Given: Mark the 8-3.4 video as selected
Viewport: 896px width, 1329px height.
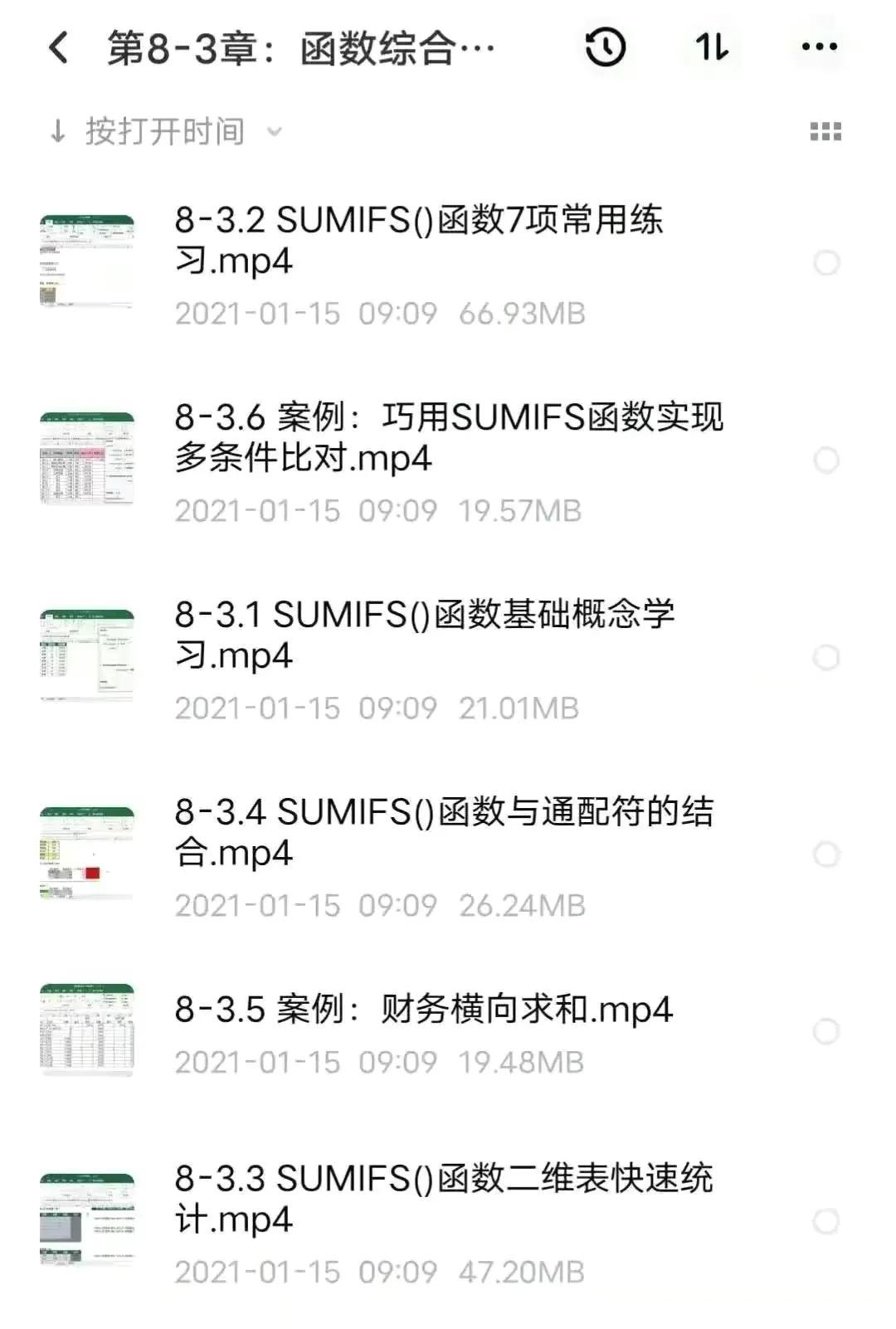Looking at the screenshot, I should (x=826, y=854).
